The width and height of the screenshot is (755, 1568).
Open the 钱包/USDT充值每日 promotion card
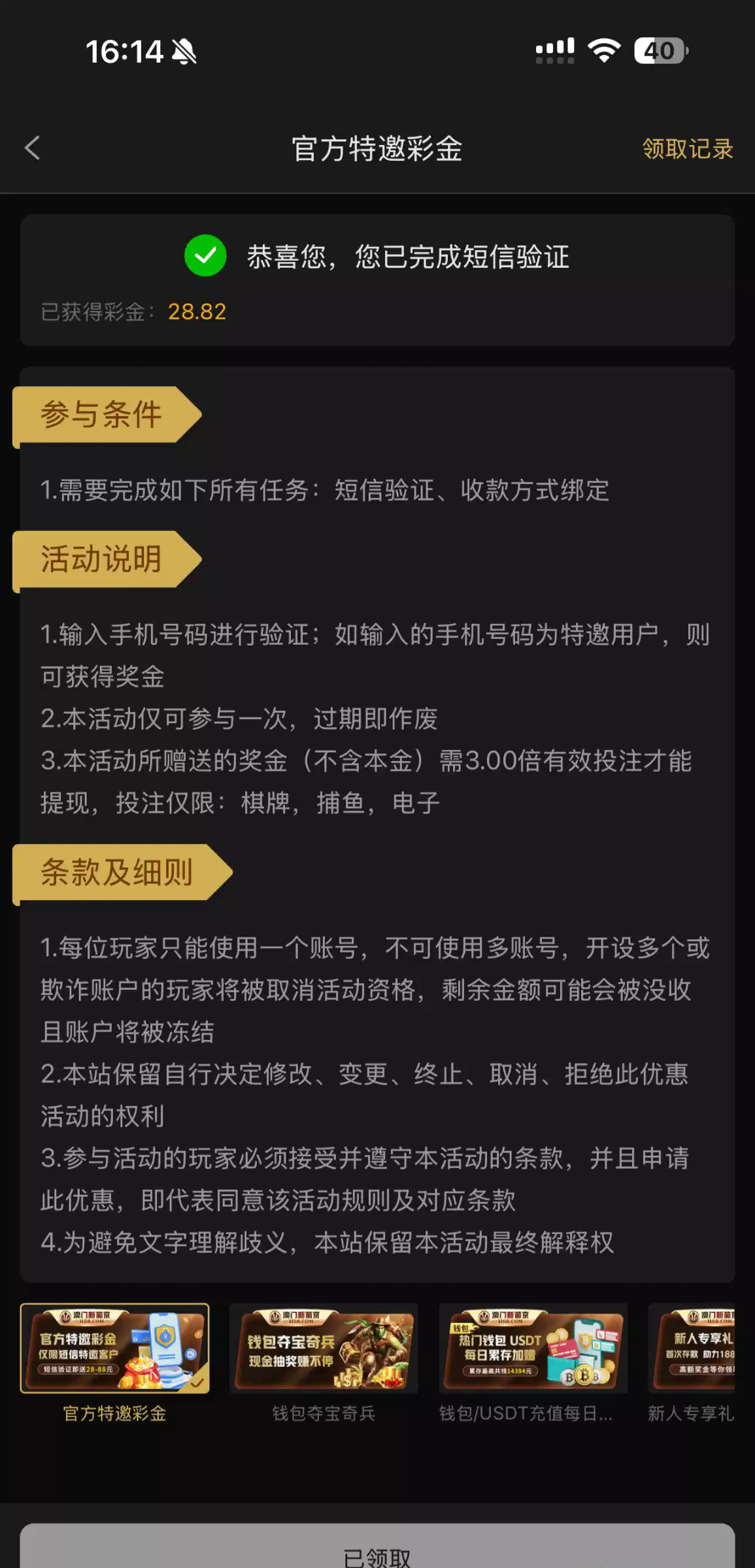[533, 1349]
